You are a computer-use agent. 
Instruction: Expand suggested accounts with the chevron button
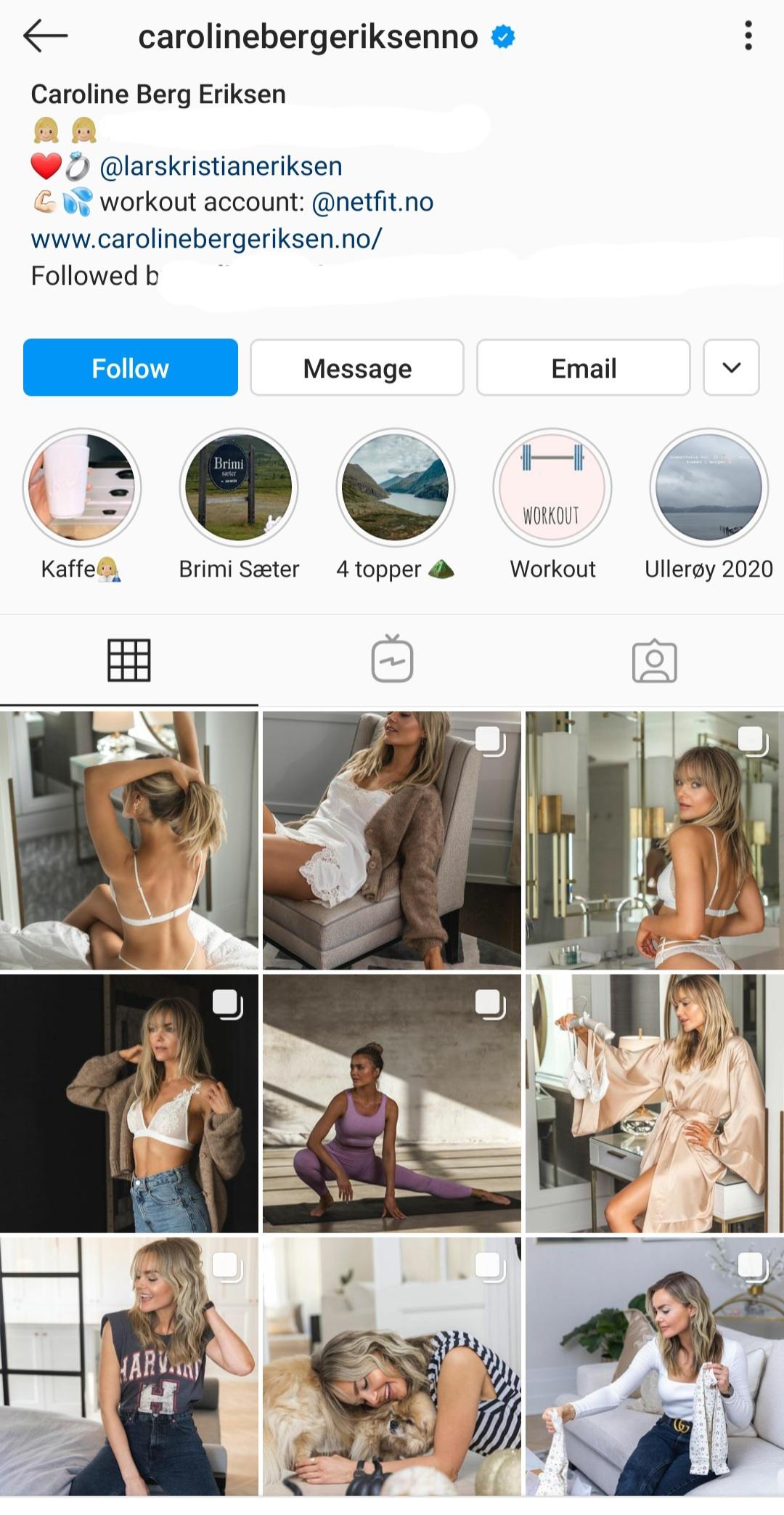[731, 367]
